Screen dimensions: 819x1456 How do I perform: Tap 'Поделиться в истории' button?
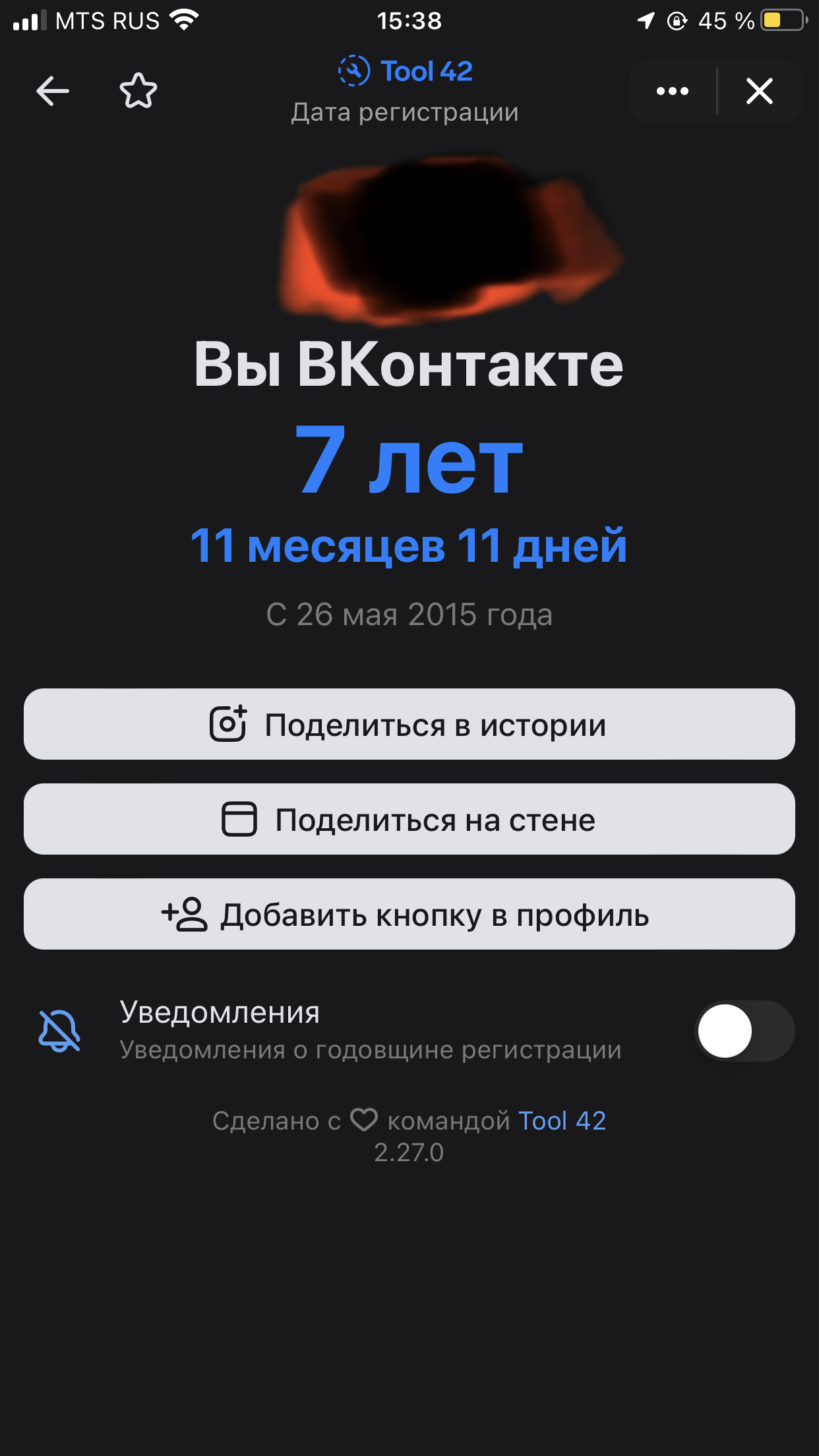pyautogui.click(x=409, y=725)
